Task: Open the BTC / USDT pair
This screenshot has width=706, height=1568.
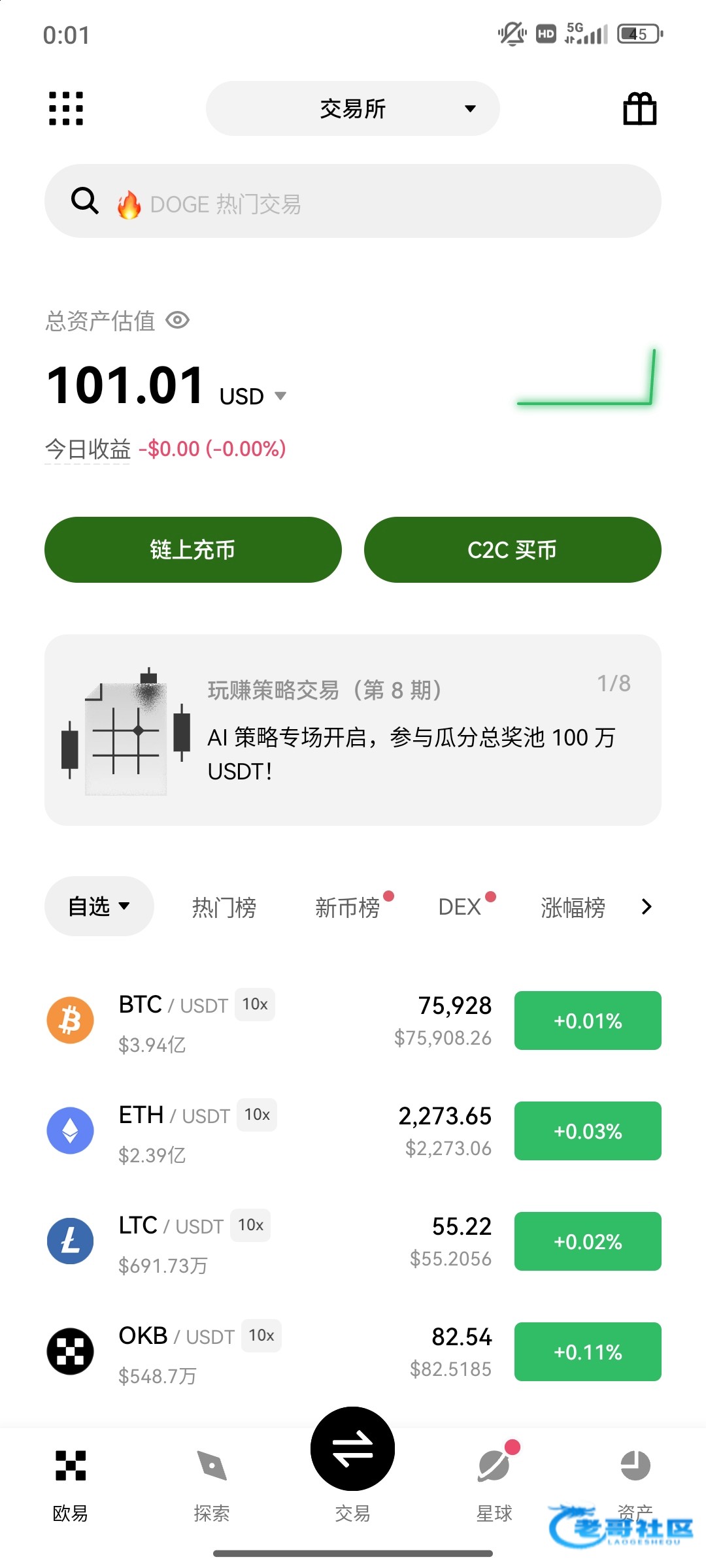Action: click(x=353, y=1021)
